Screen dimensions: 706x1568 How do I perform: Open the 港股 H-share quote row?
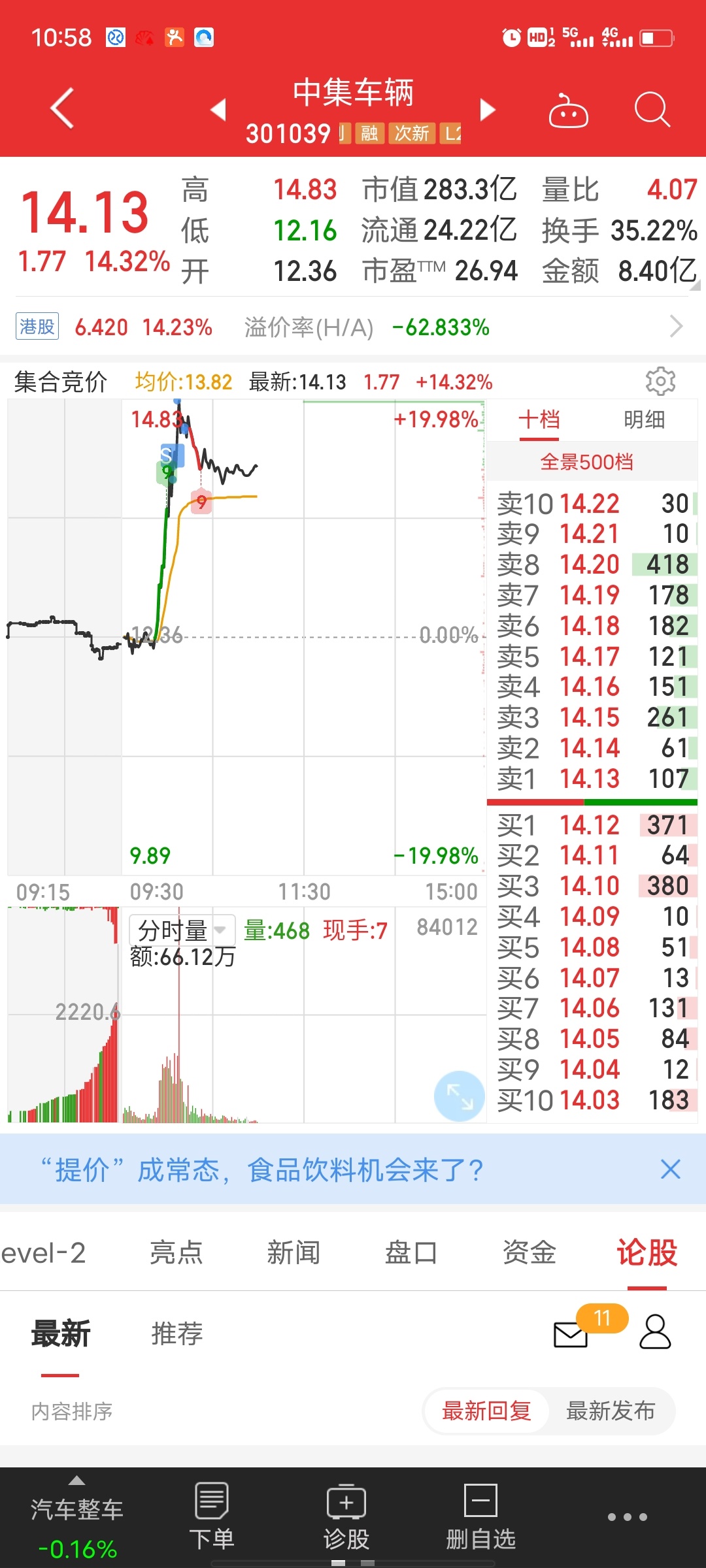pyautogui.click(x=353, y=327)
